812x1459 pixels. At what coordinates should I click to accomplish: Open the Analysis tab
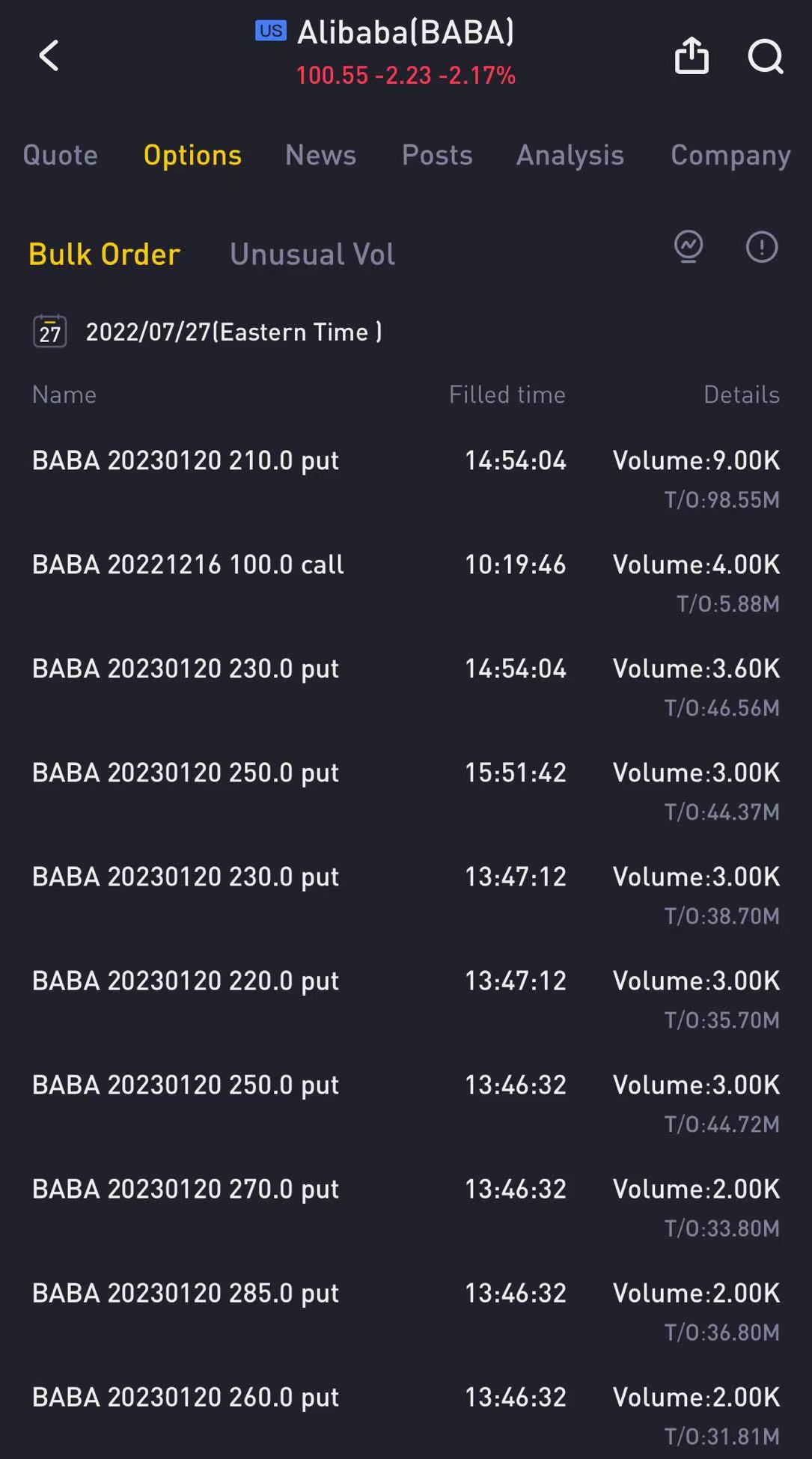[570, 155]
